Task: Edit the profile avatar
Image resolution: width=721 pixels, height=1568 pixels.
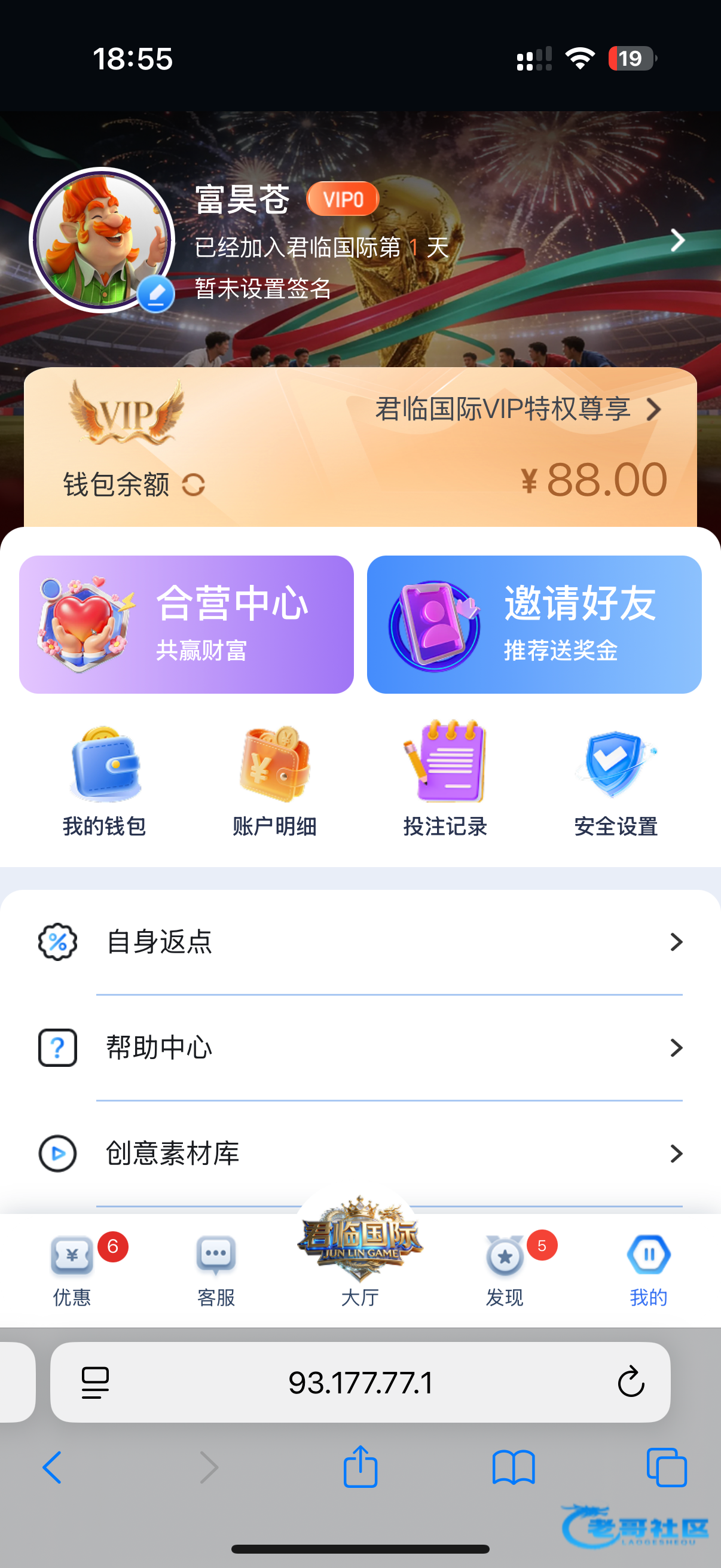Action: (156, 294)
